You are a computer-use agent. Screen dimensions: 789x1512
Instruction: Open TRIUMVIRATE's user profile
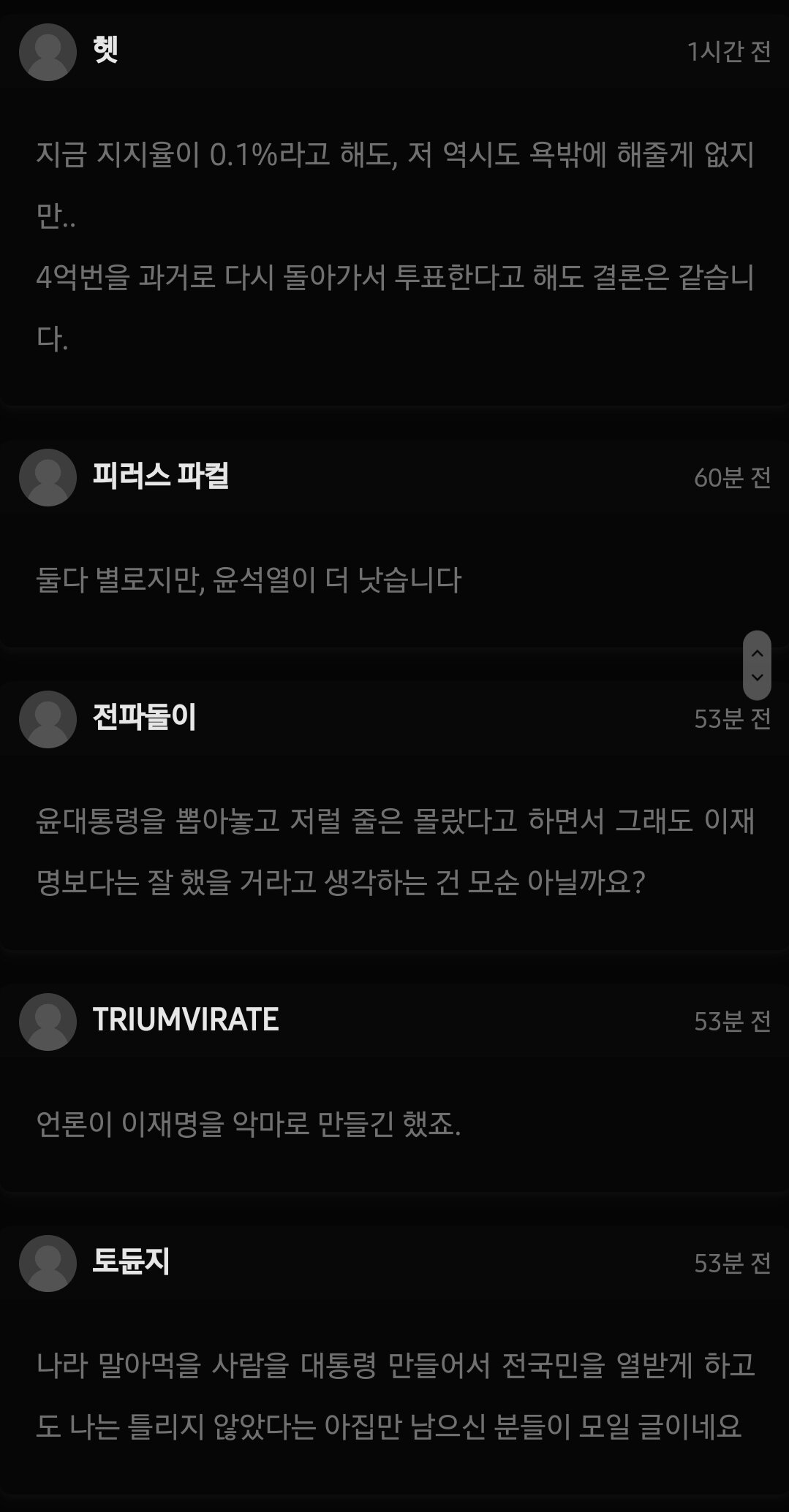click(x=48, y=1021)
